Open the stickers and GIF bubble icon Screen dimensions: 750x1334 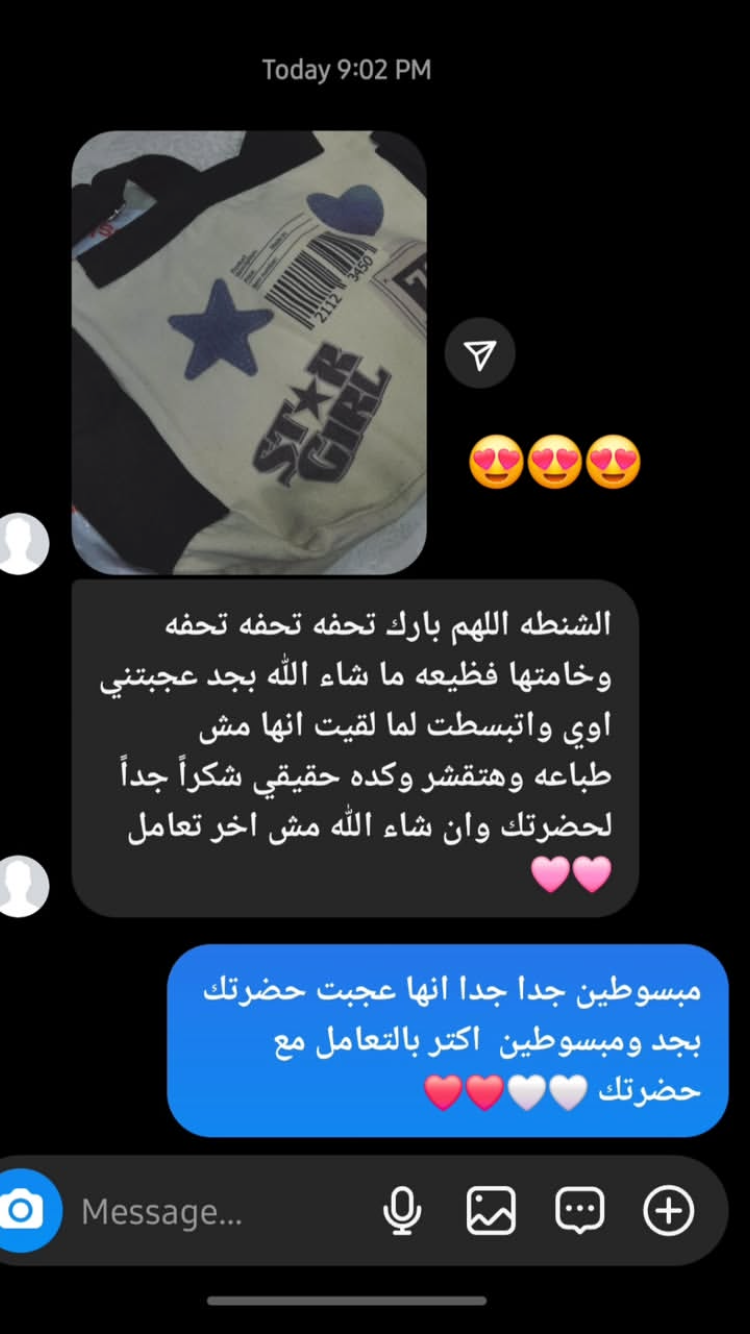point(580,1212)
